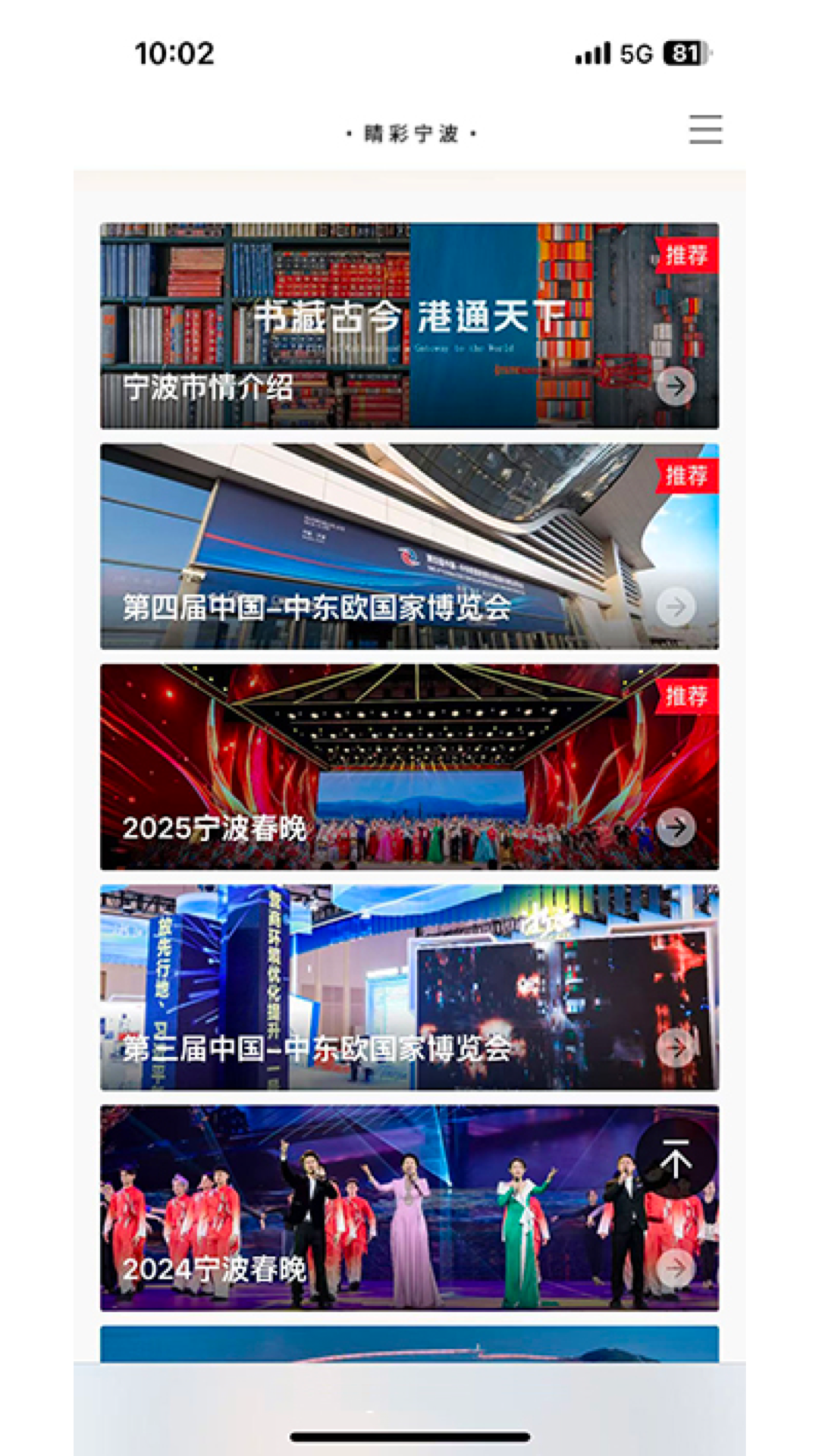The image size is (819, 1456).
Task: Open the hamburger menu
Action: pyautogui.click(x=704, y=130)
